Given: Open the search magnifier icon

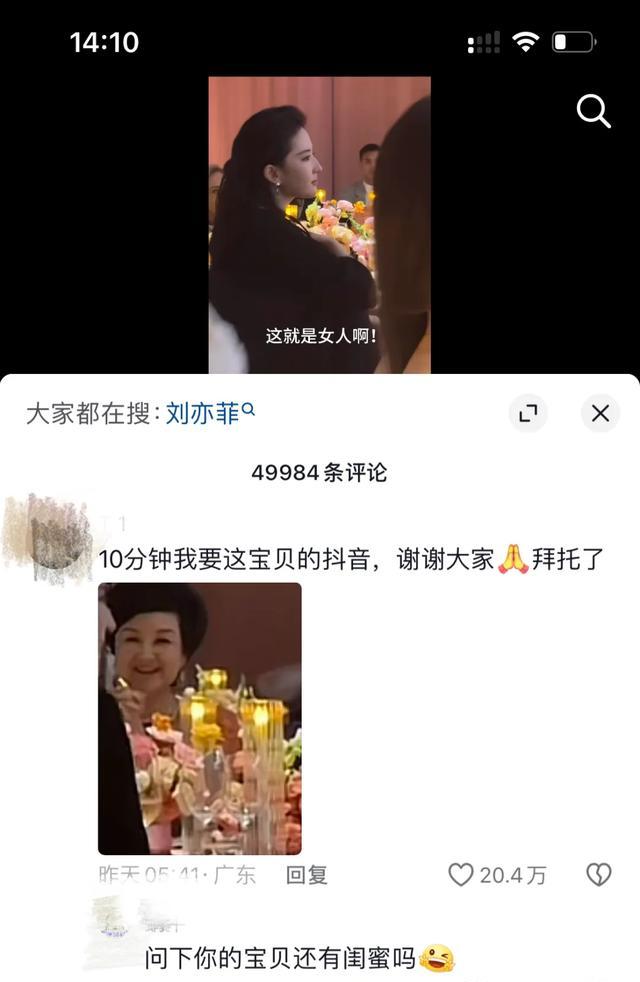Looking at the screenshot, I should [x=593, y=112].
